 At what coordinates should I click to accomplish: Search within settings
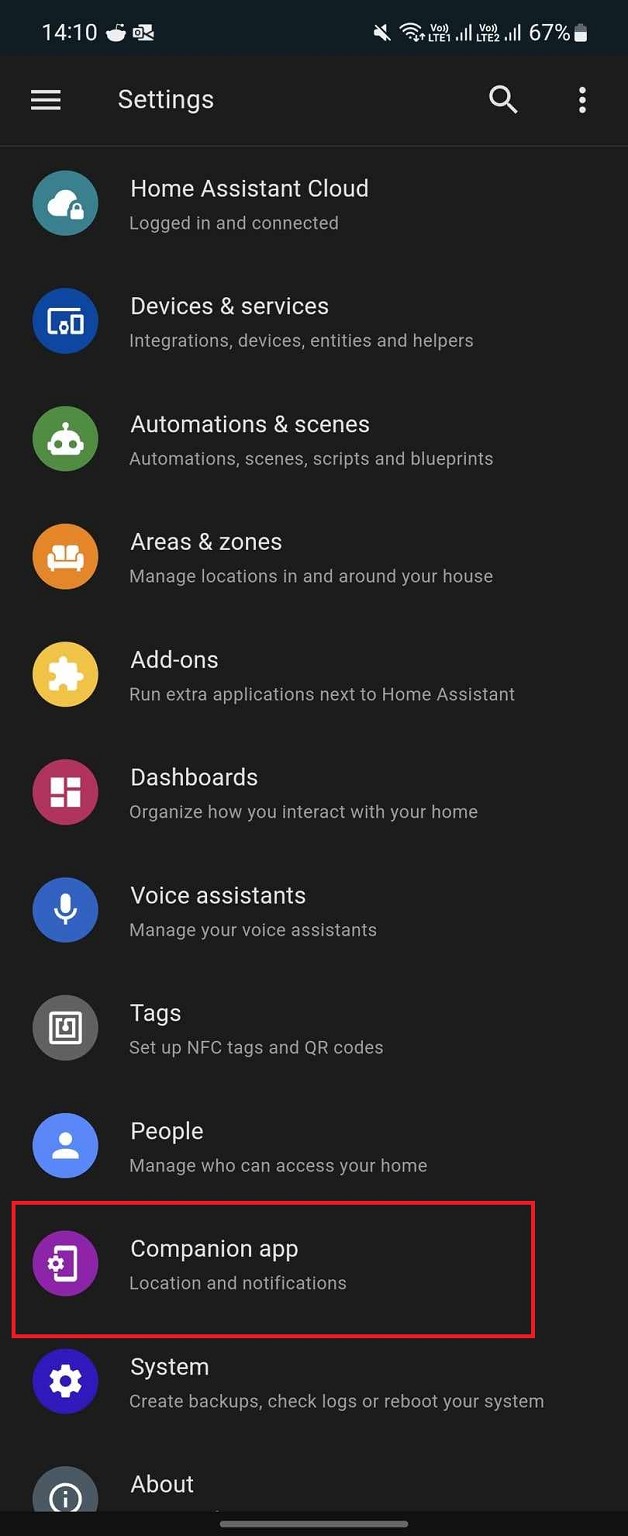tap(503, 99)
